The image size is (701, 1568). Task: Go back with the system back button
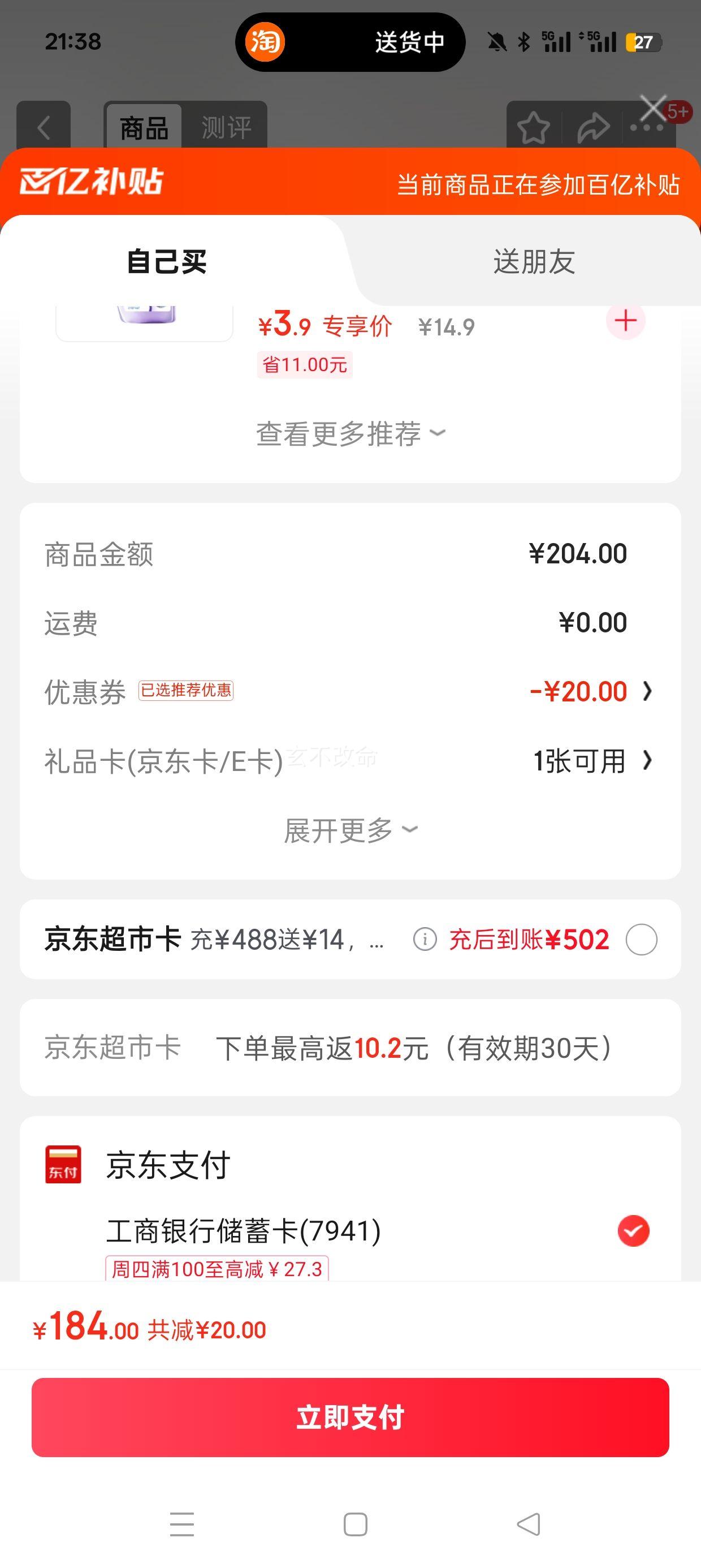[527, 1524]
